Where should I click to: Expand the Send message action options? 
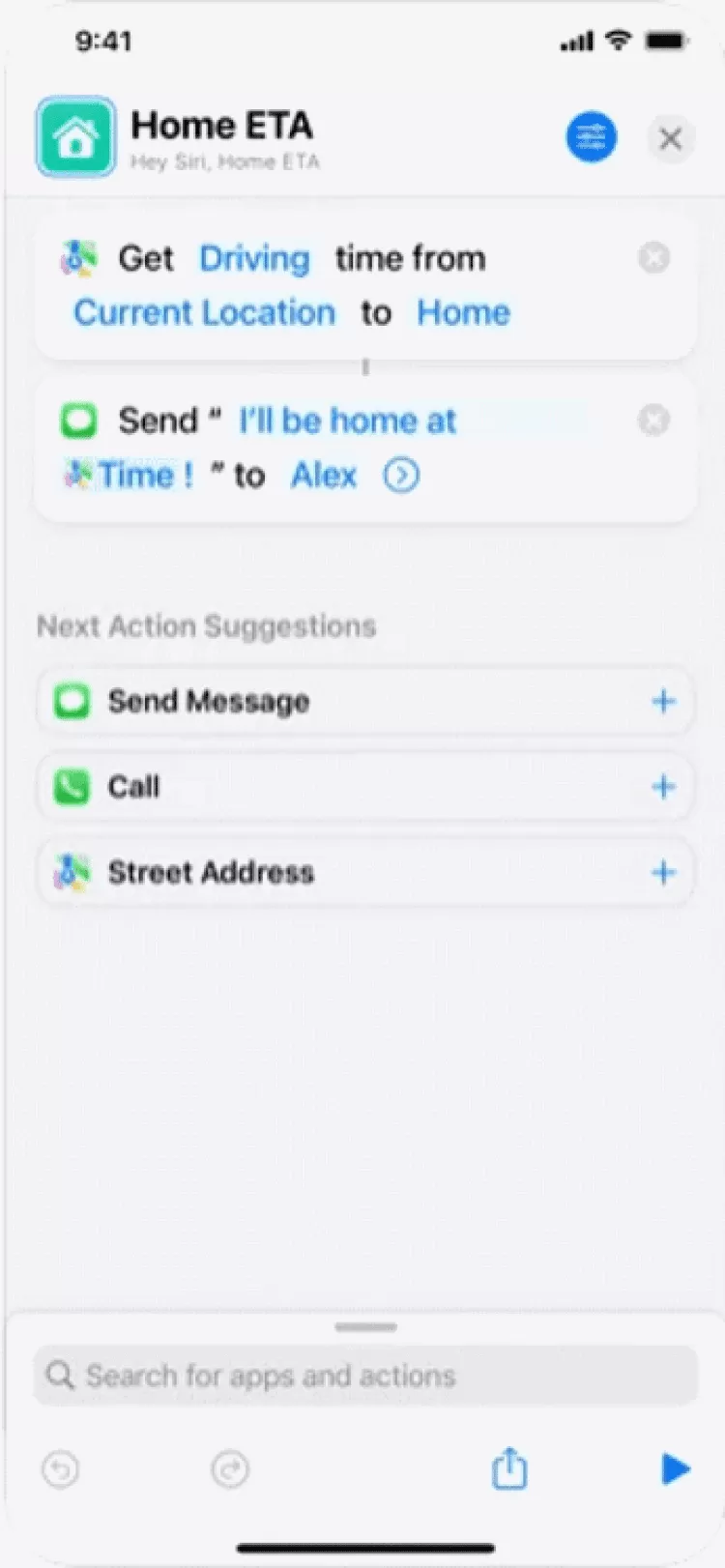tap(401, 476)
